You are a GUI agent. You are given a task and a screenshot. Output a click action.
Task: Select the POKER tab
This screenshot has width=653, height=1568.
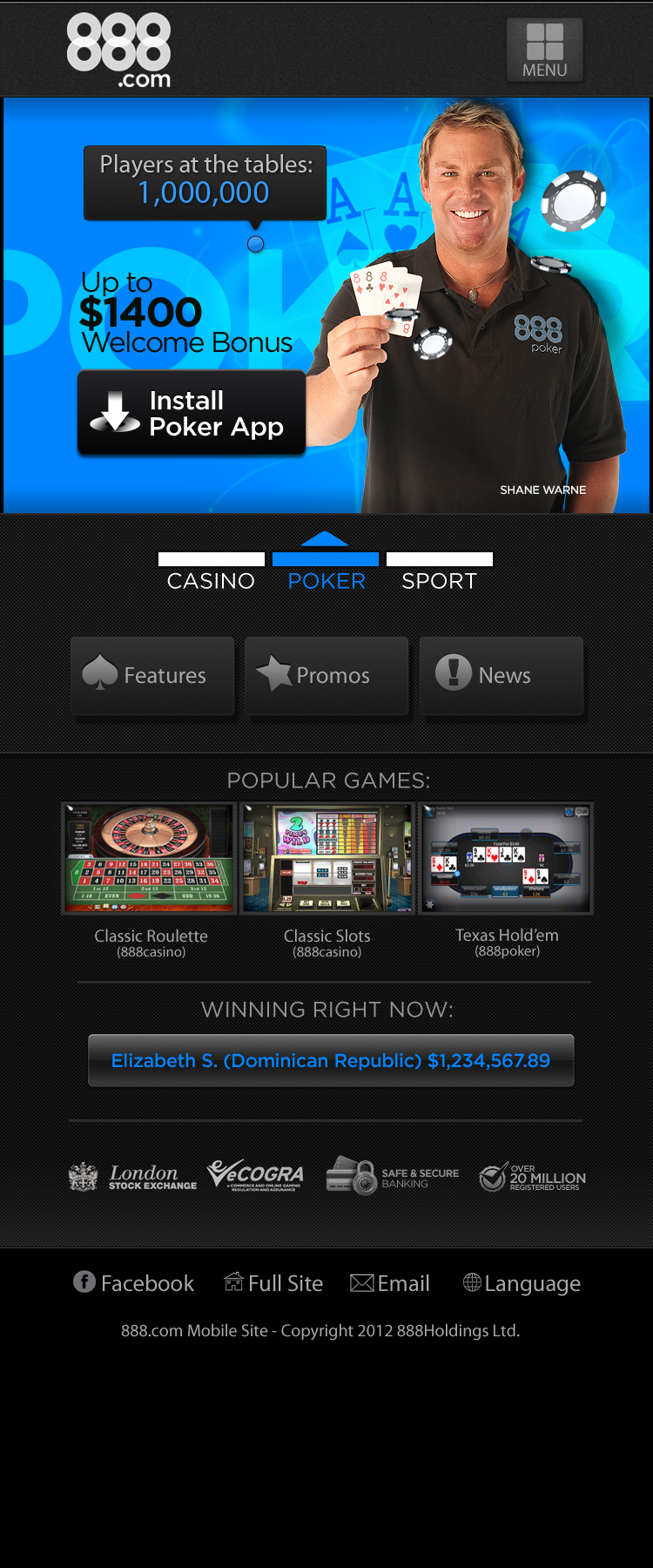click(x=326, y=572)
